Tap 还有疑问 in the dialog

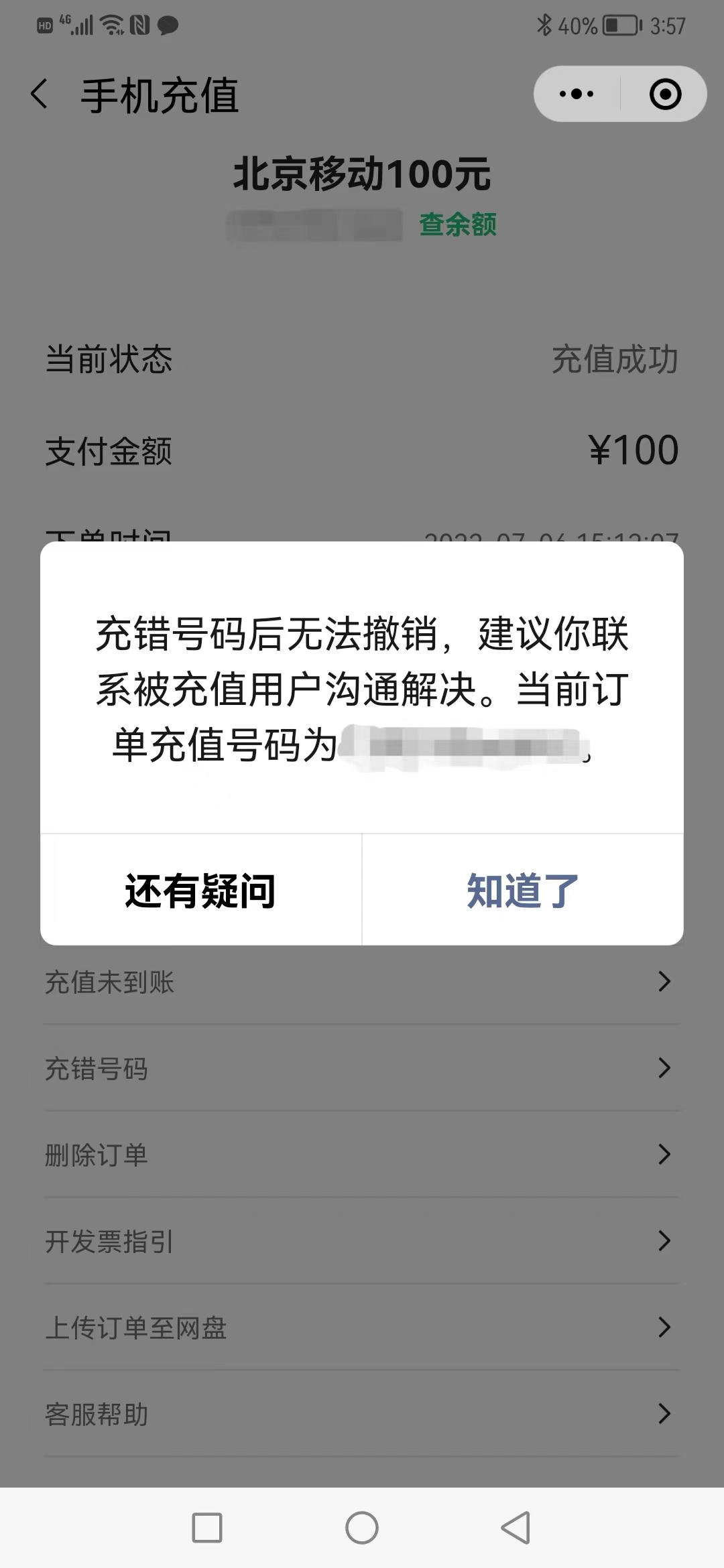(x=200, y=891)
